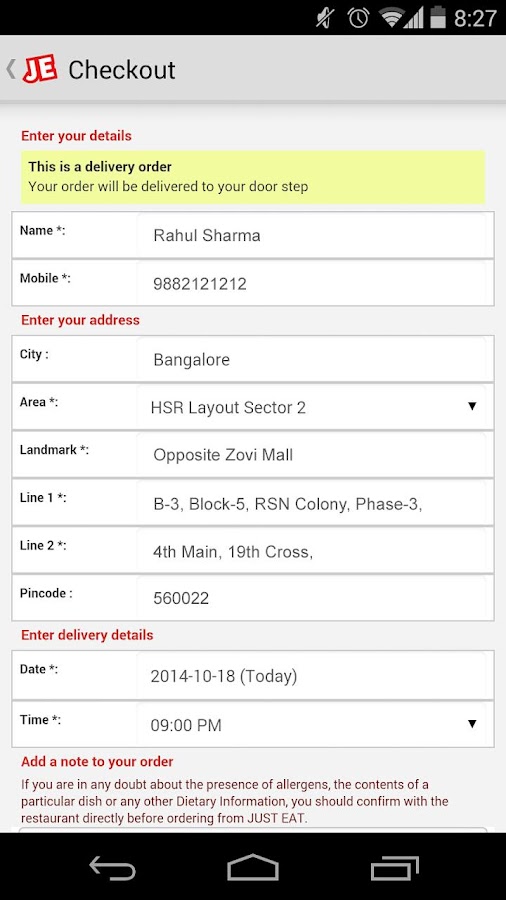Select the City field showing Bangalore
Viewport: 506px width, 900px height.
pyautogui.click(x=315, y=360)
